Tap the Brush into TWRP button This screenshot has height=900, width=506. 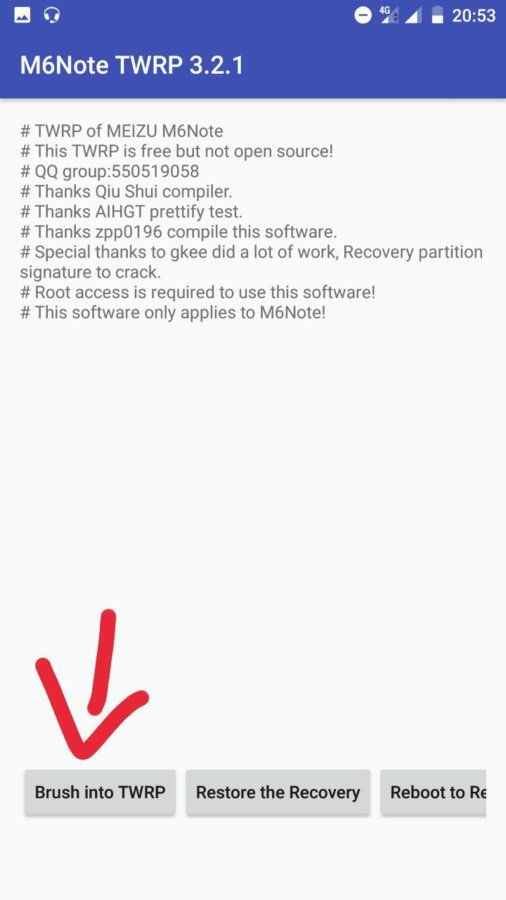pos(100,792)
